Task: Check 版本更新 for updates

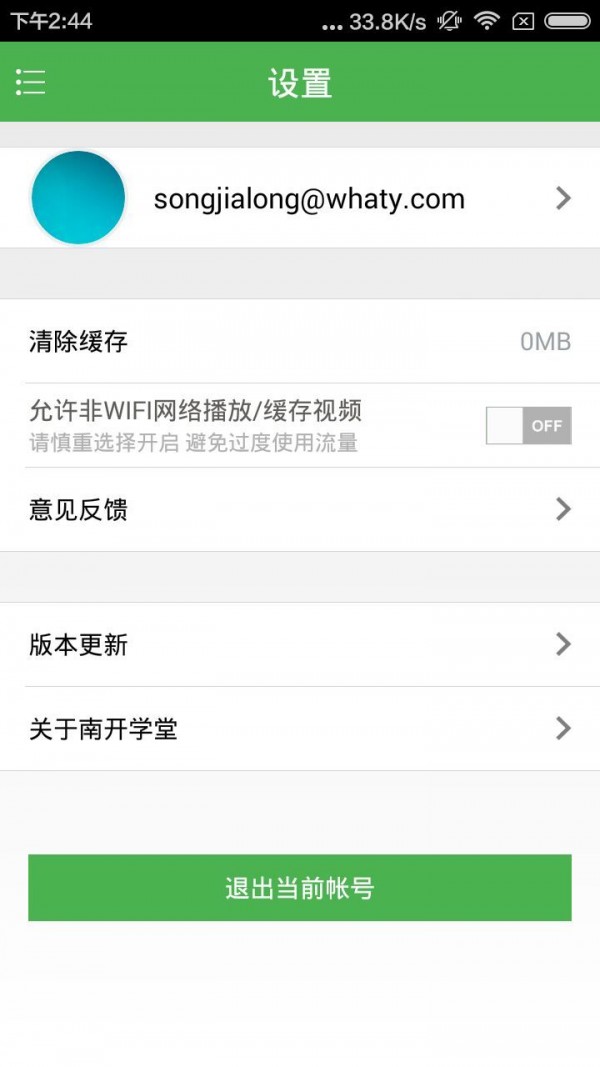Action: click(x=300, y=645)
